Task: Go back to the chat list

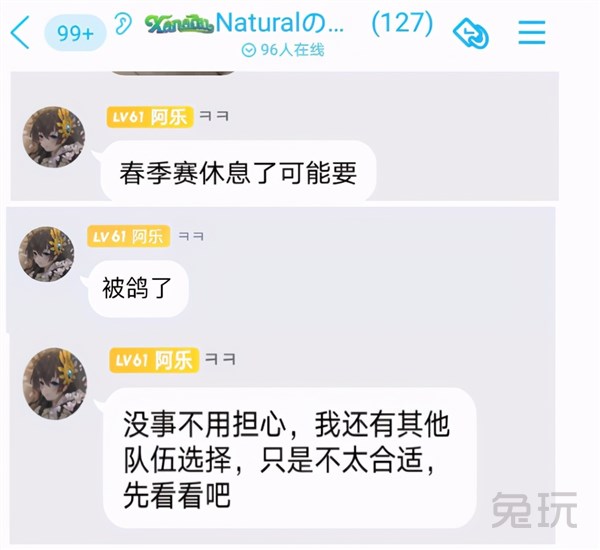Action: pos(20,32)
